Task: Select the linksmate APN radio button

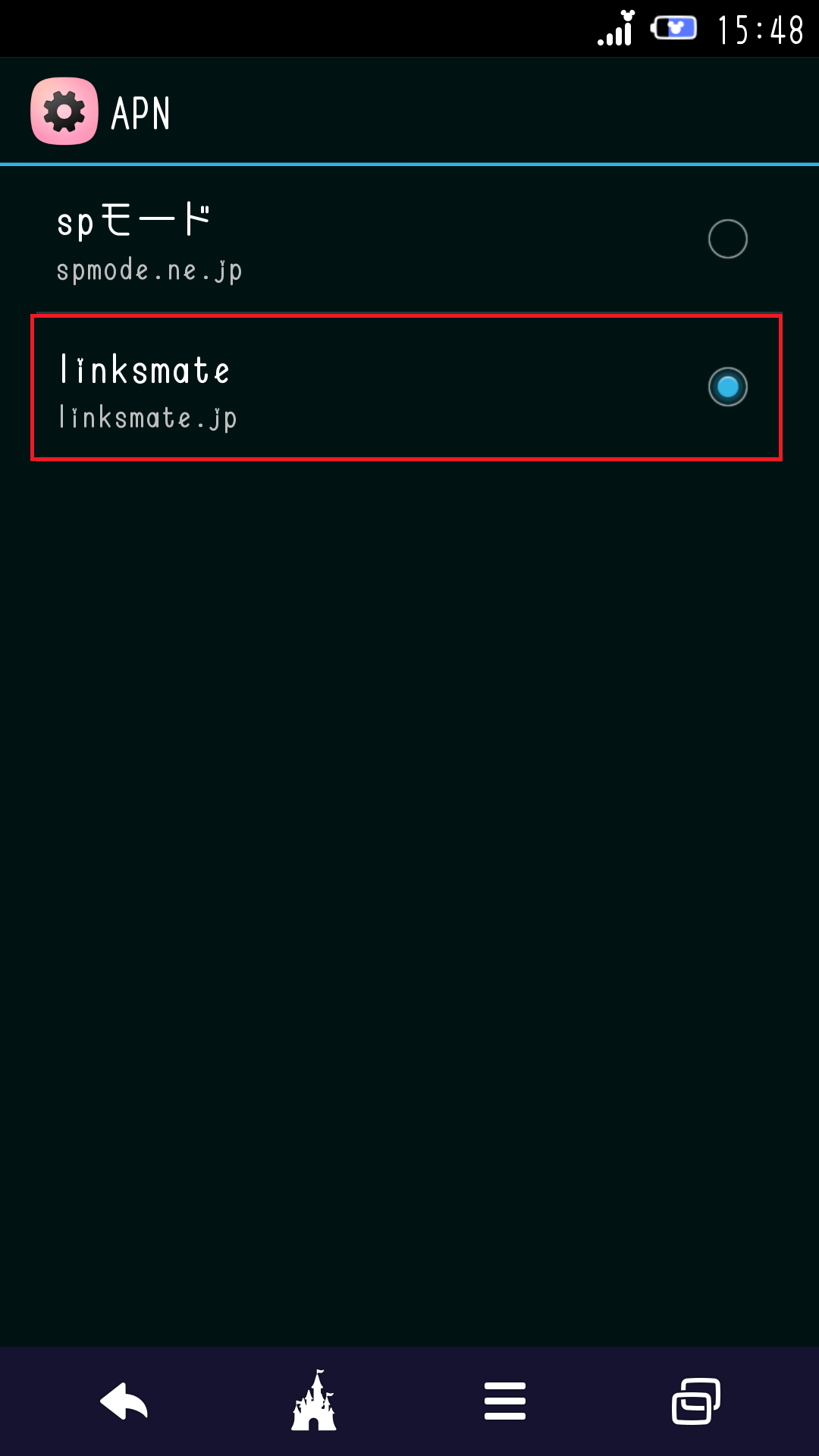Action: (727, 387)
